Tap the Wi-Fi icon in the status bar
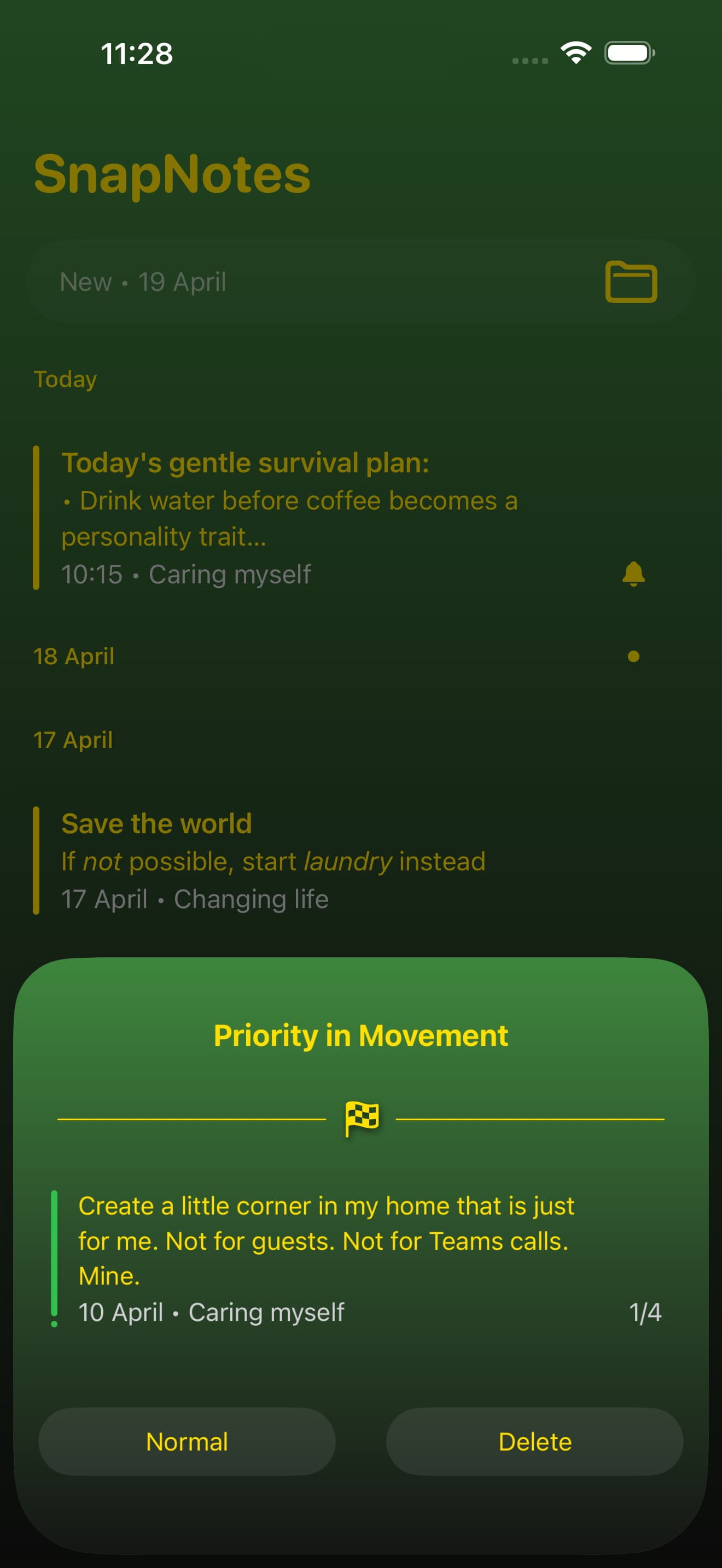The height and width of the screenshot is (1568, 722). (x=576, y=53)
